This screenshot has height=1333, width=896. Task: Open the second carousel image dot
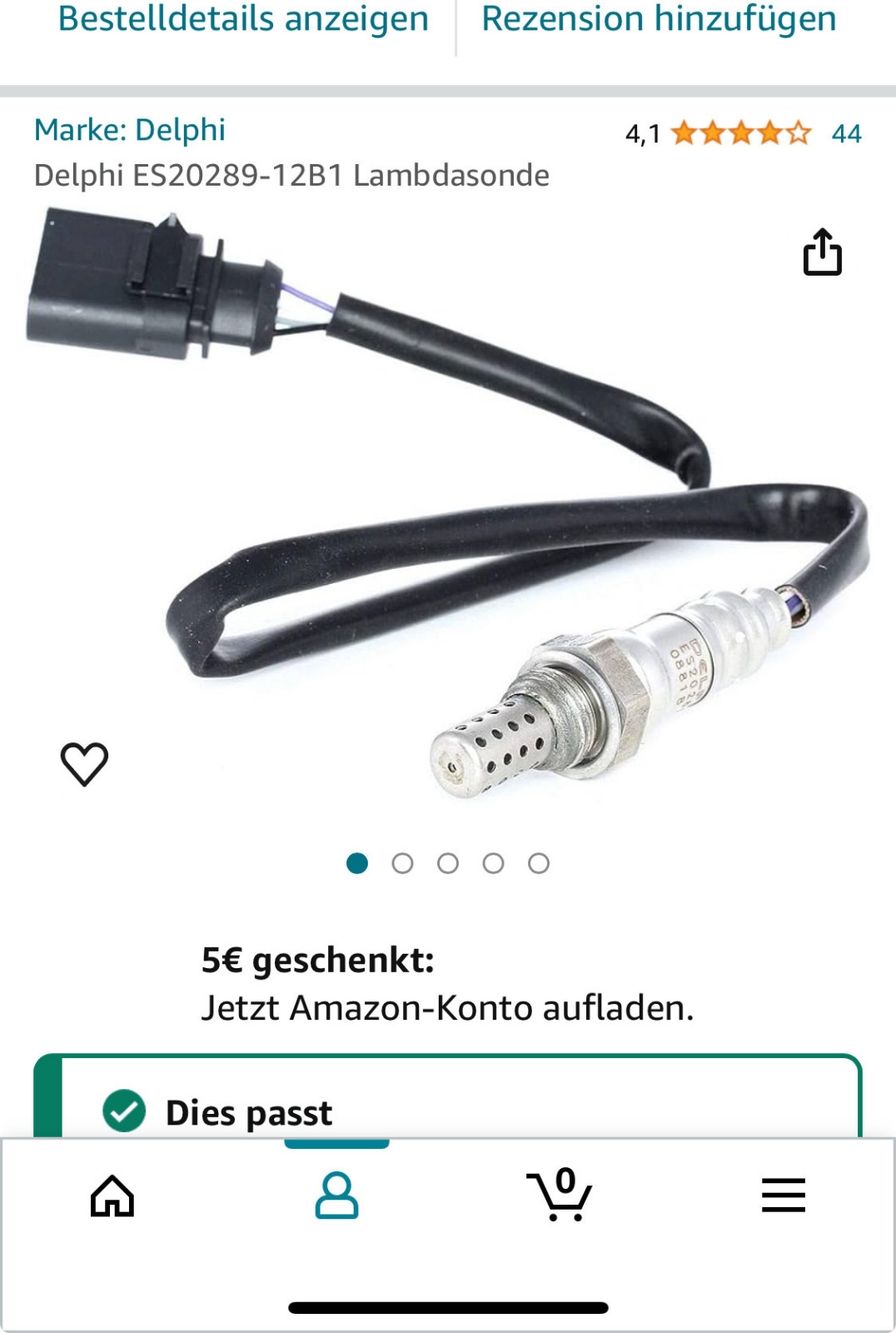(403, 864)
